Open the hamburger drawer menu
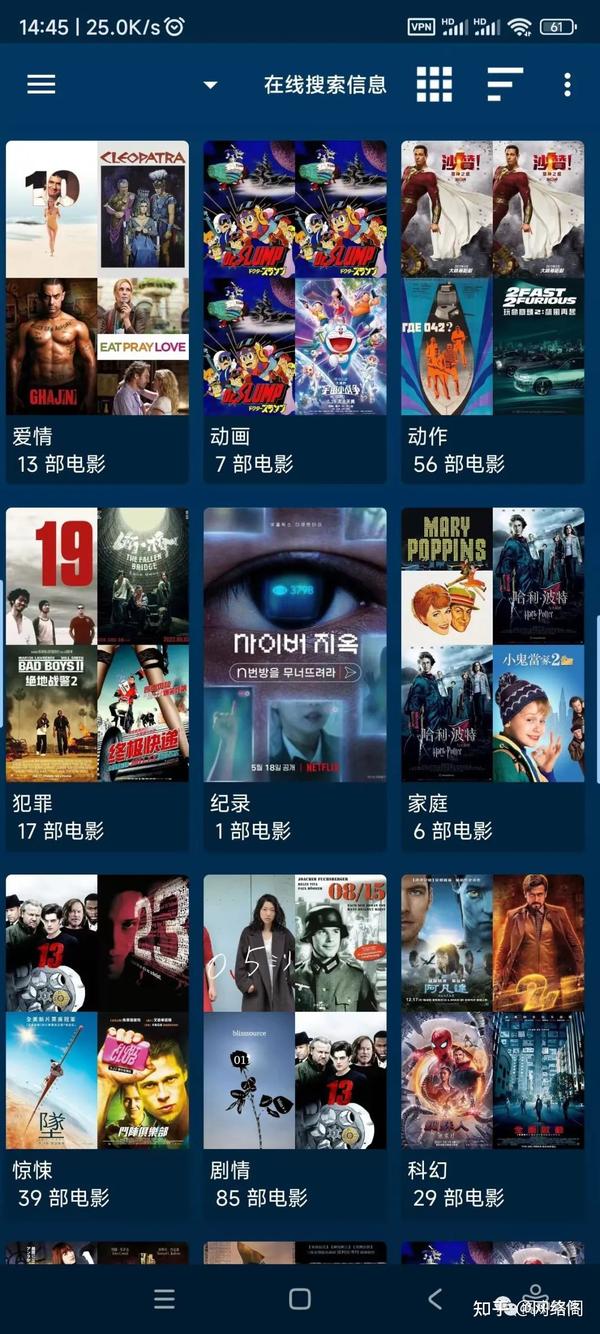The width and height of the screenshot is (600, 1334). pos(41,85)
